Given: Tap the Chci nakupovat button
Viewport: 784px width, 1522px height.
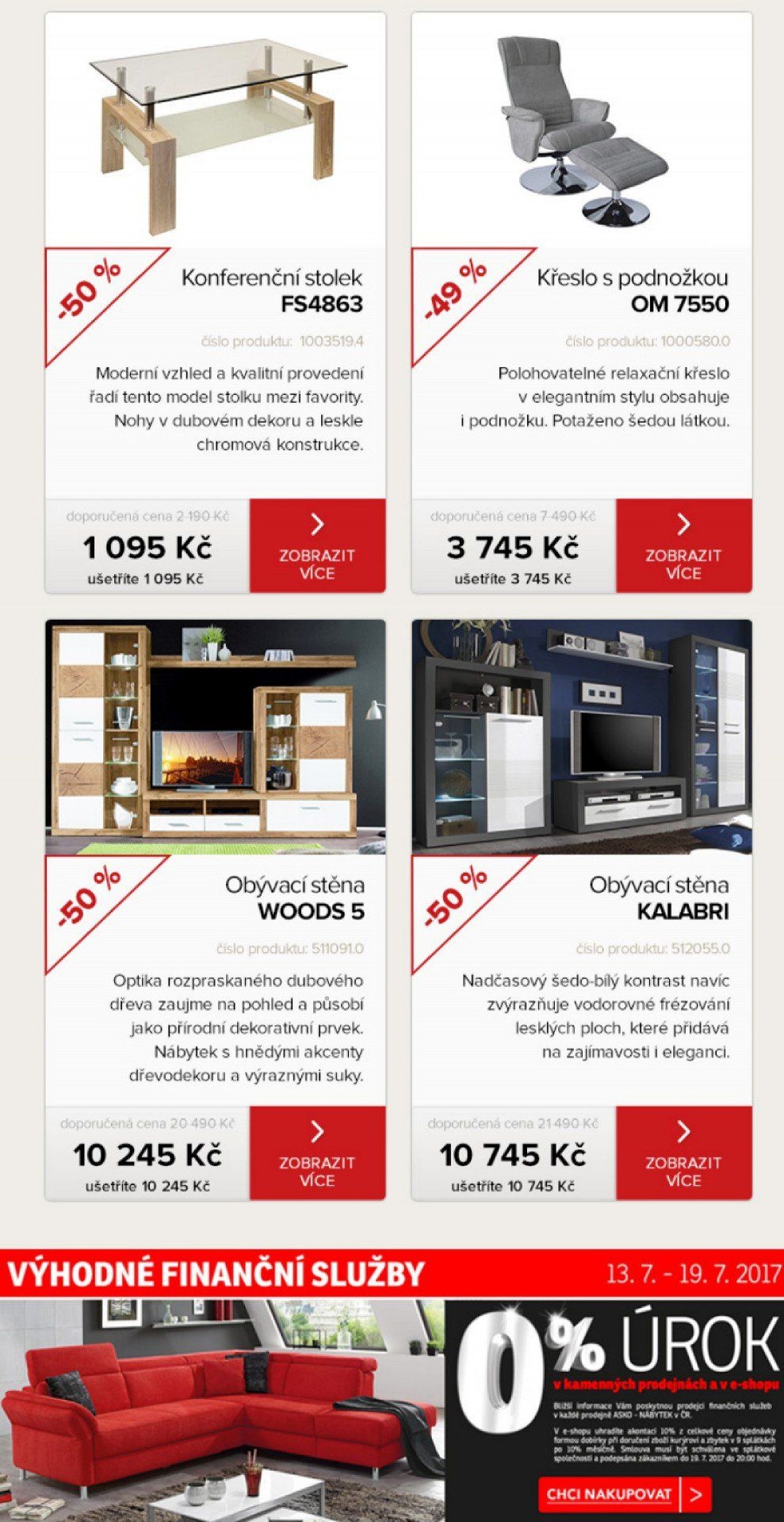Looking at the screenshot, I should pos(624,1494).
